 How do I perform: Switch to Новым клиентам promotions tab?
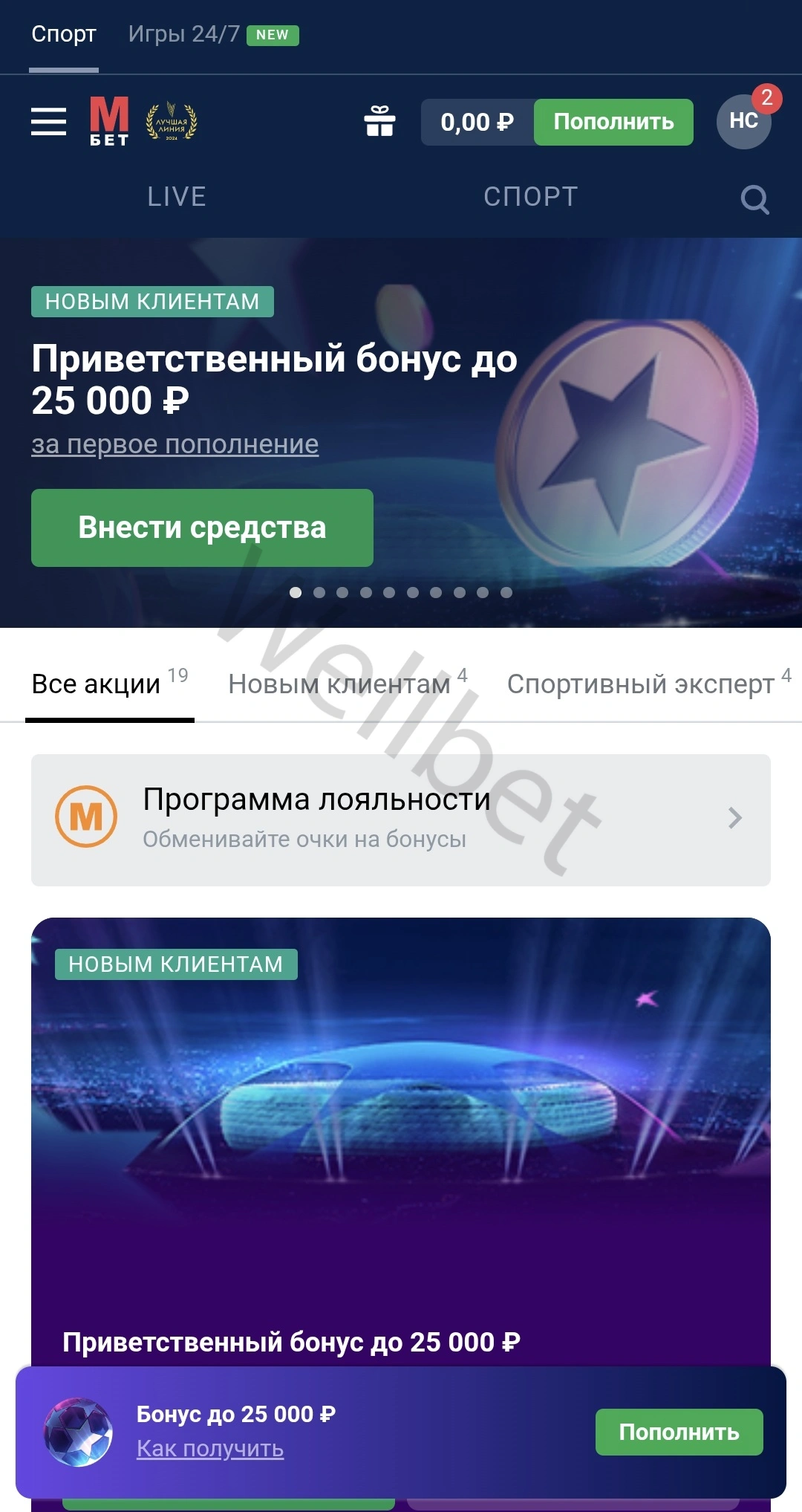(339, 684)
